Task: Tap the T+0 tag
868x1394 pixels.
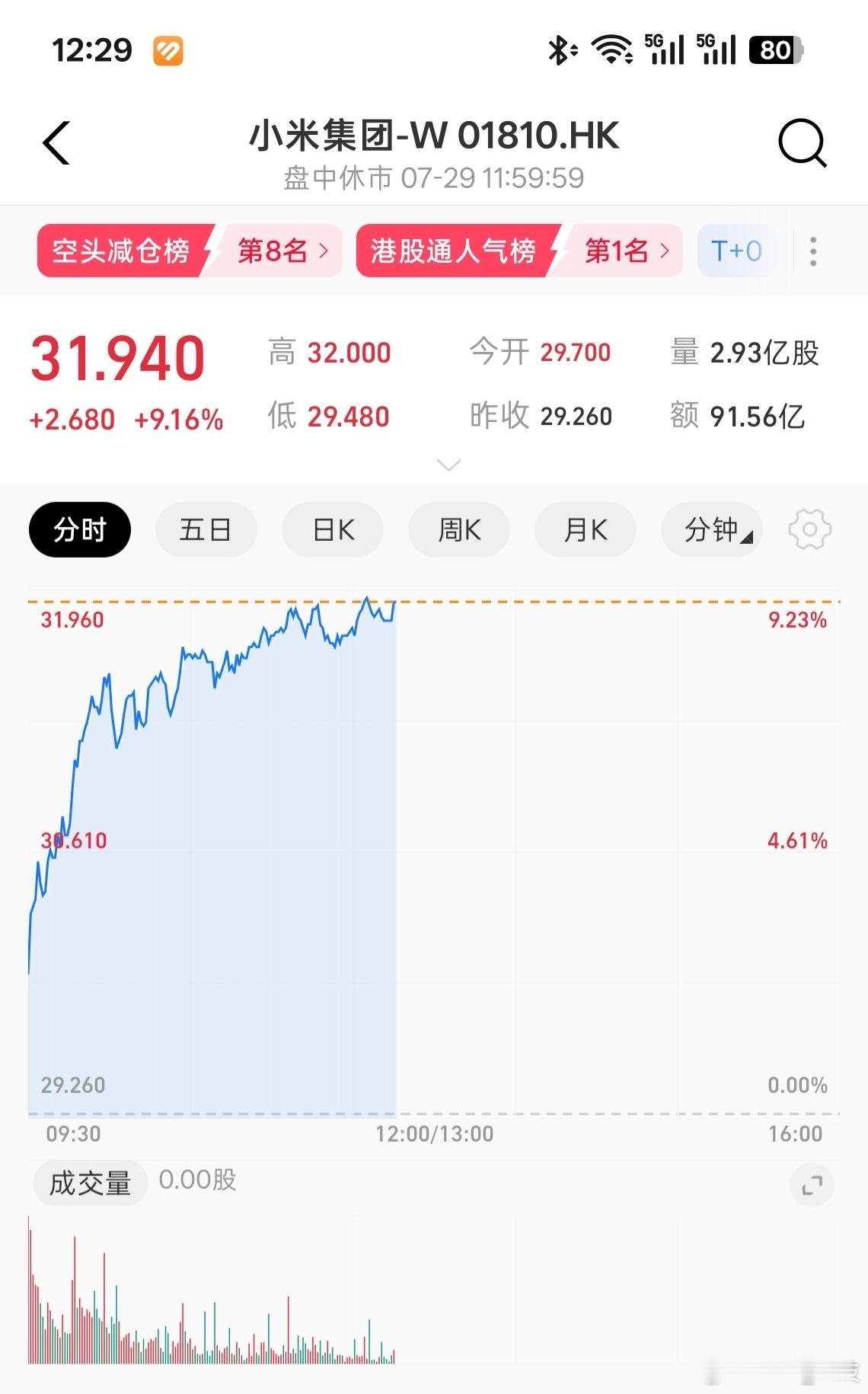Action: pos(736,251)
